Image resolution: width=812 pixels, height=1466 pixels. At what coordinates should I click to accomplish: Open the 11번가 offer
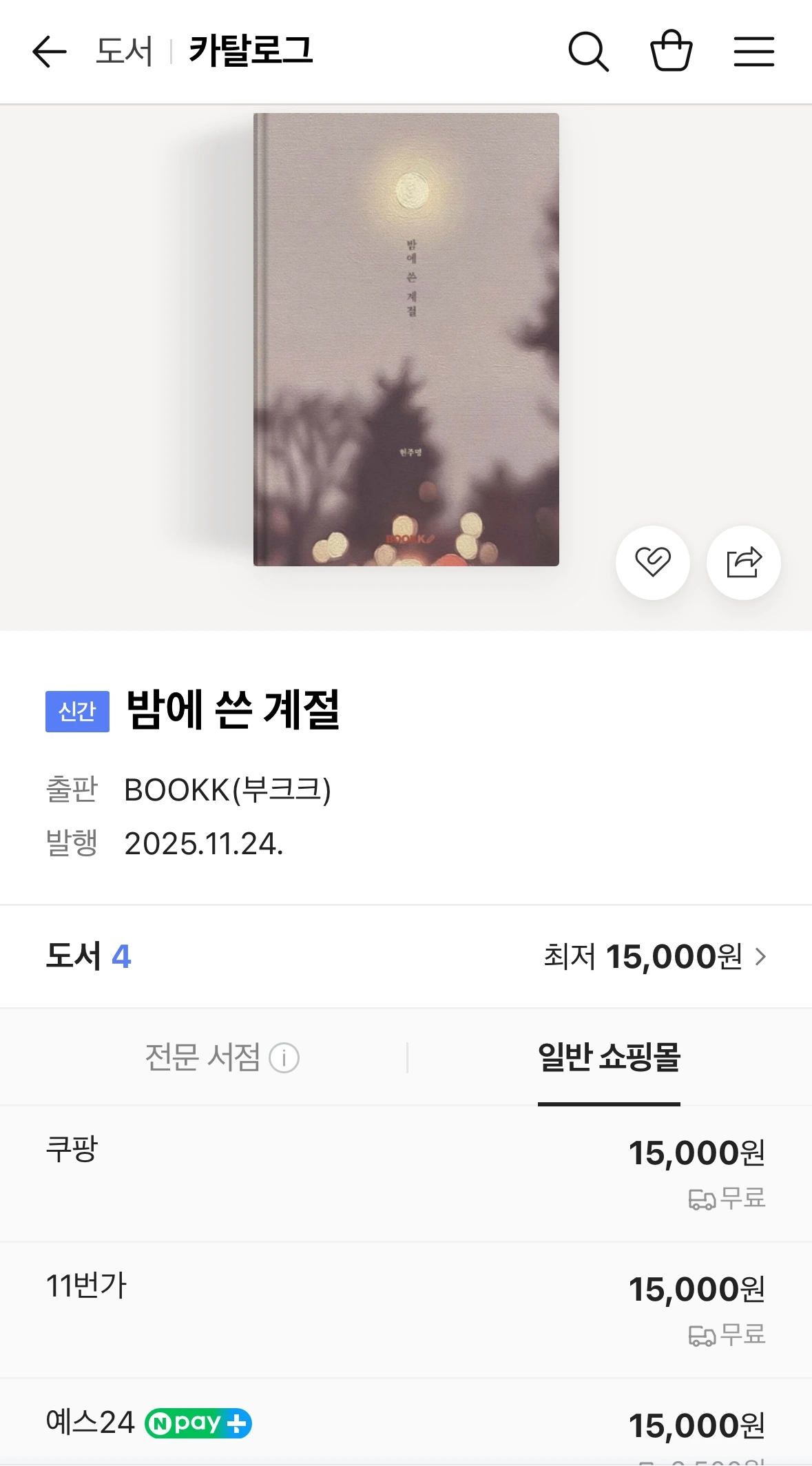pyautogui.click(x=406, y=1309)
